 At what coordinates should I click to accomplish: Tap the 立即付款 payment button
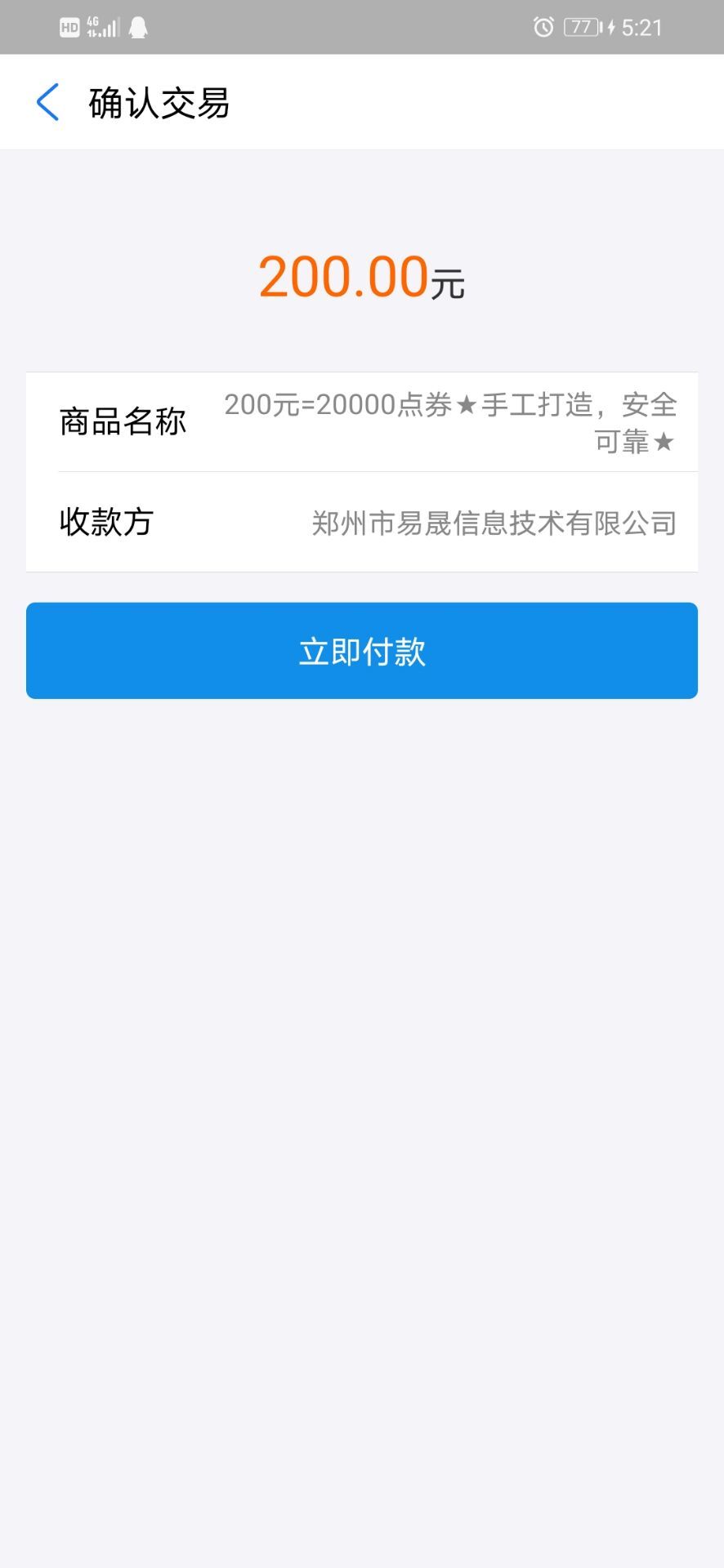coord(362,651)
